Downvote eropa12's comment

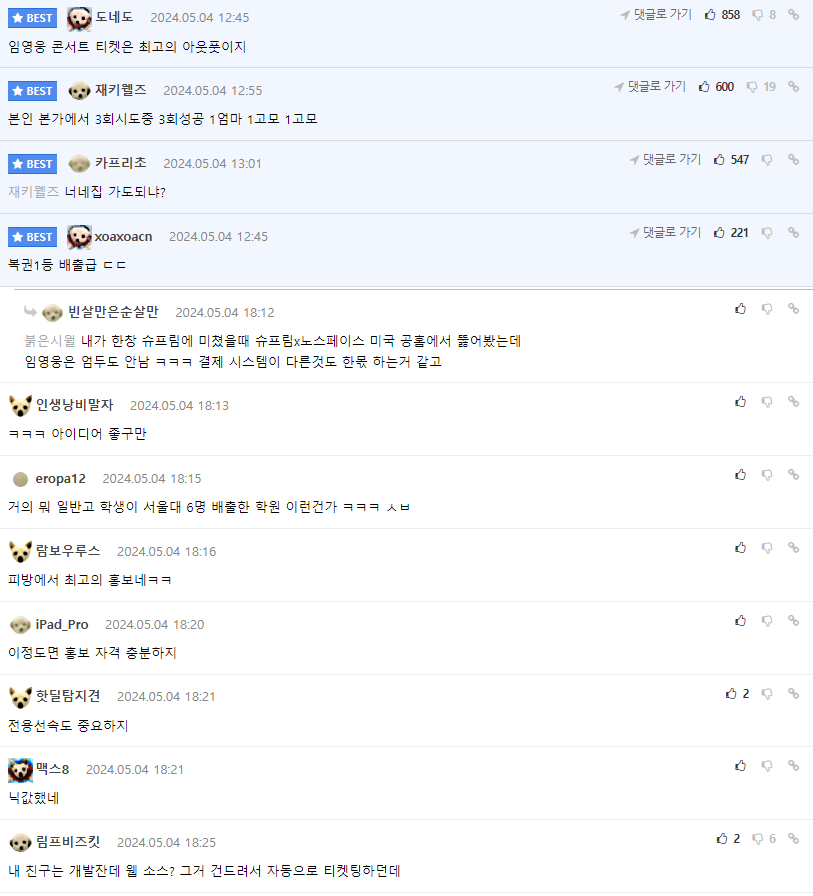click(767, 475)
